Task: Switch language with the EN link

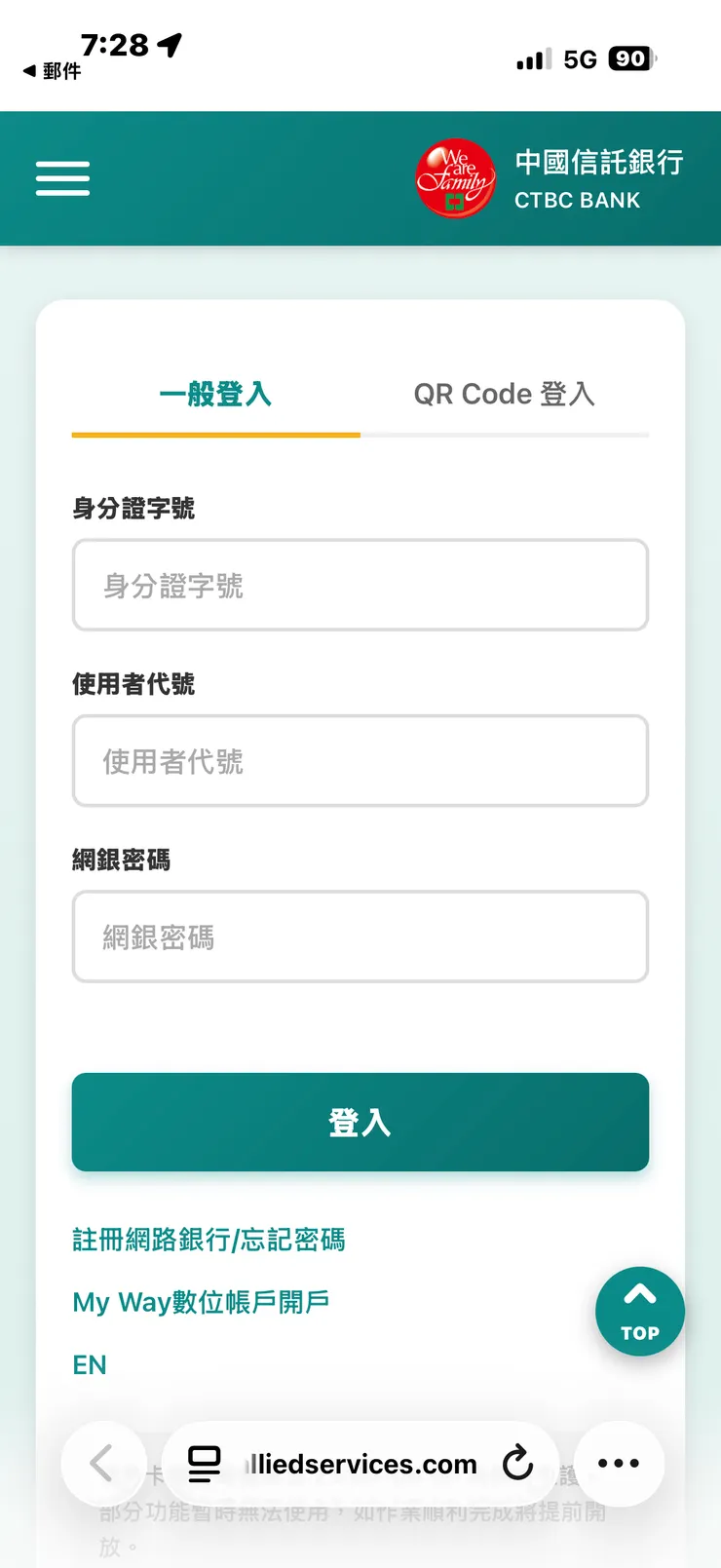Action: 90,1363
